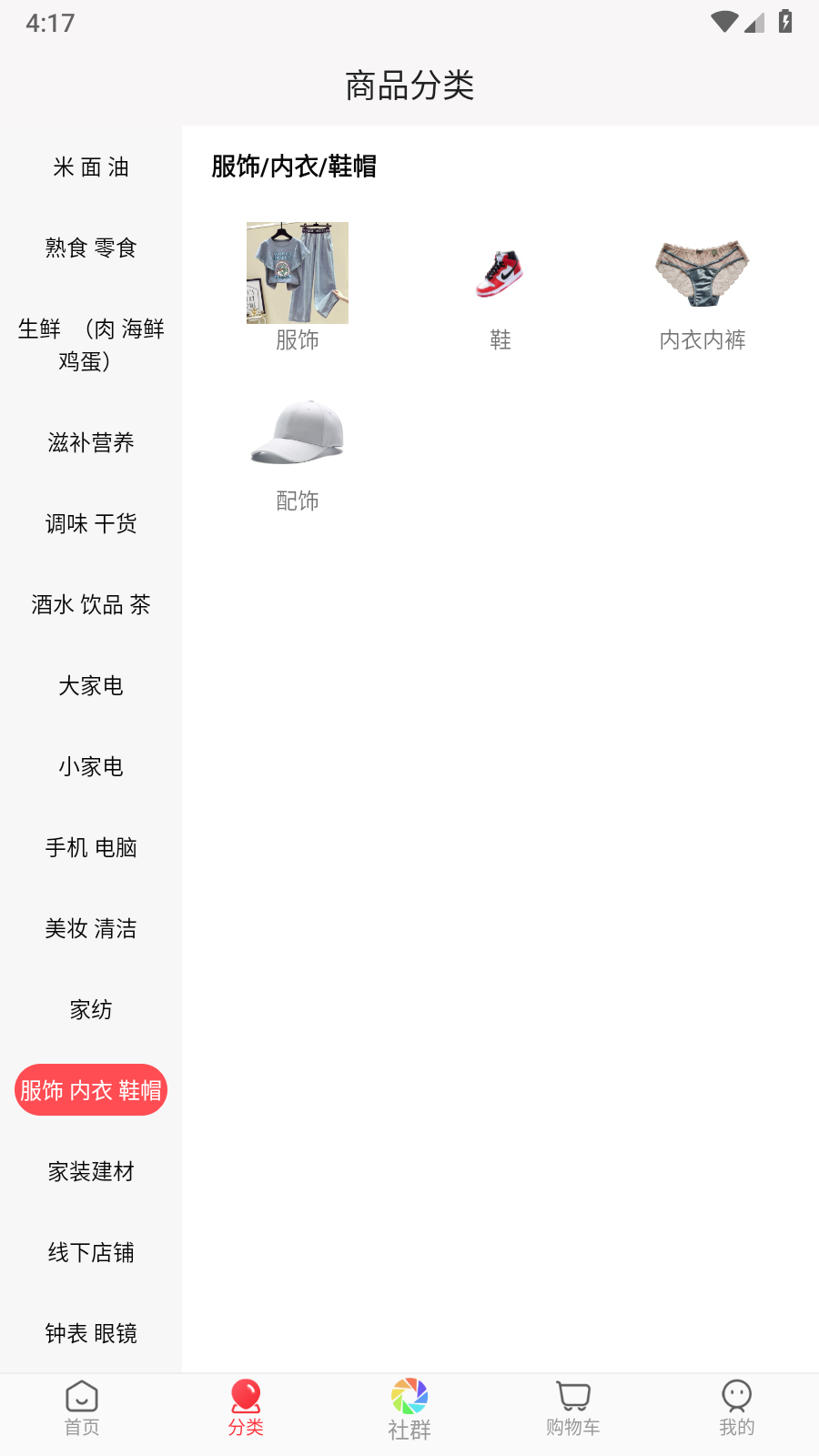Open the 线下店铺 section

pos(91,1253)
